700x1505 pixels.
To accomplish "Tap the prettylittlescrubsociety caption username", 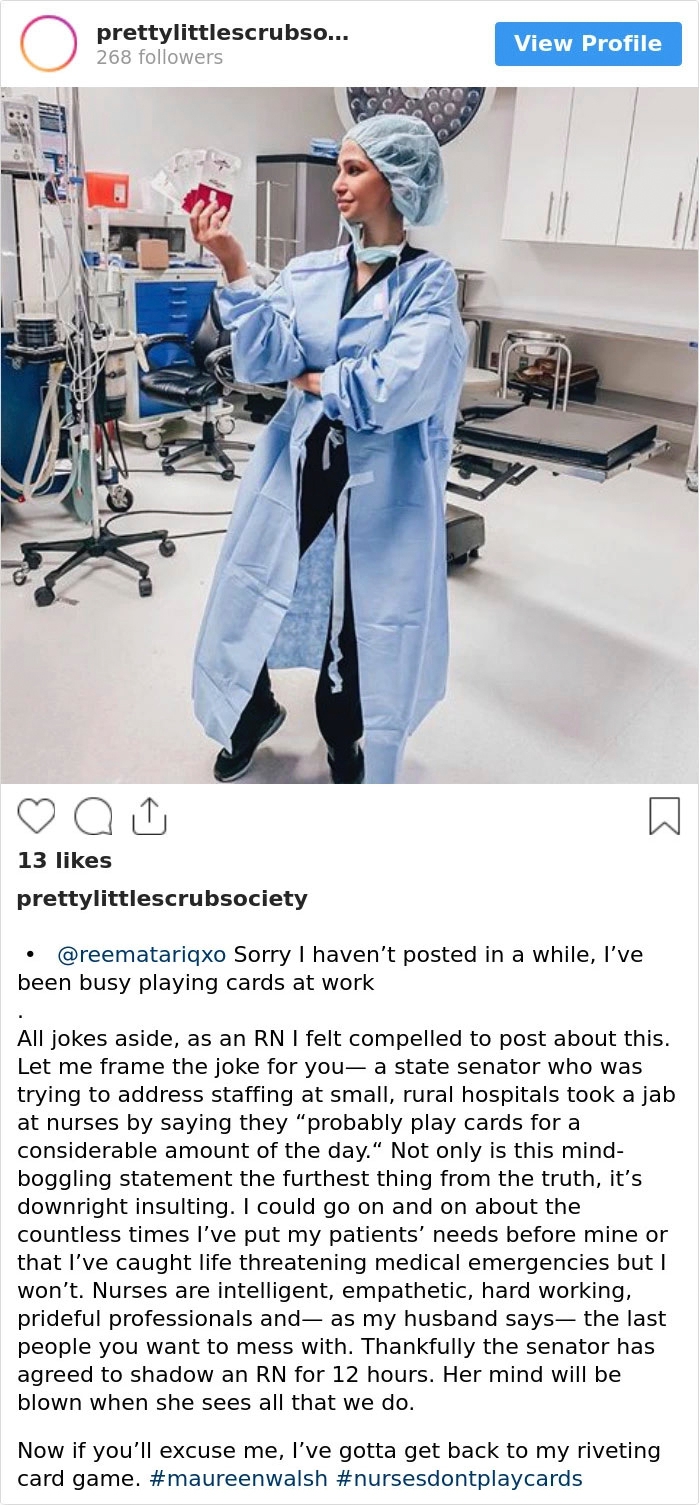I will [x=162, y=898].
